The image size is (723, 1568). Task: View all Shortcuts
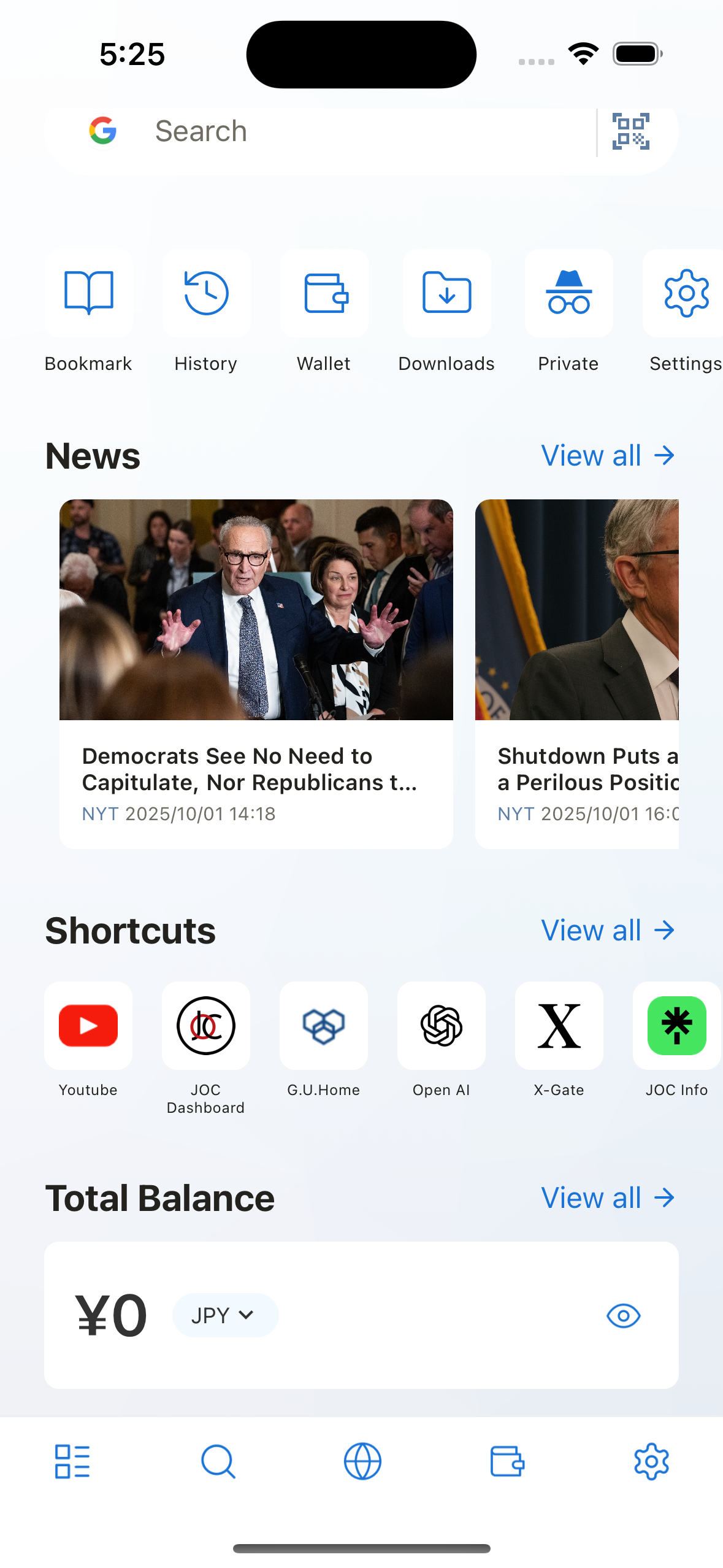[x=608, y=931]
